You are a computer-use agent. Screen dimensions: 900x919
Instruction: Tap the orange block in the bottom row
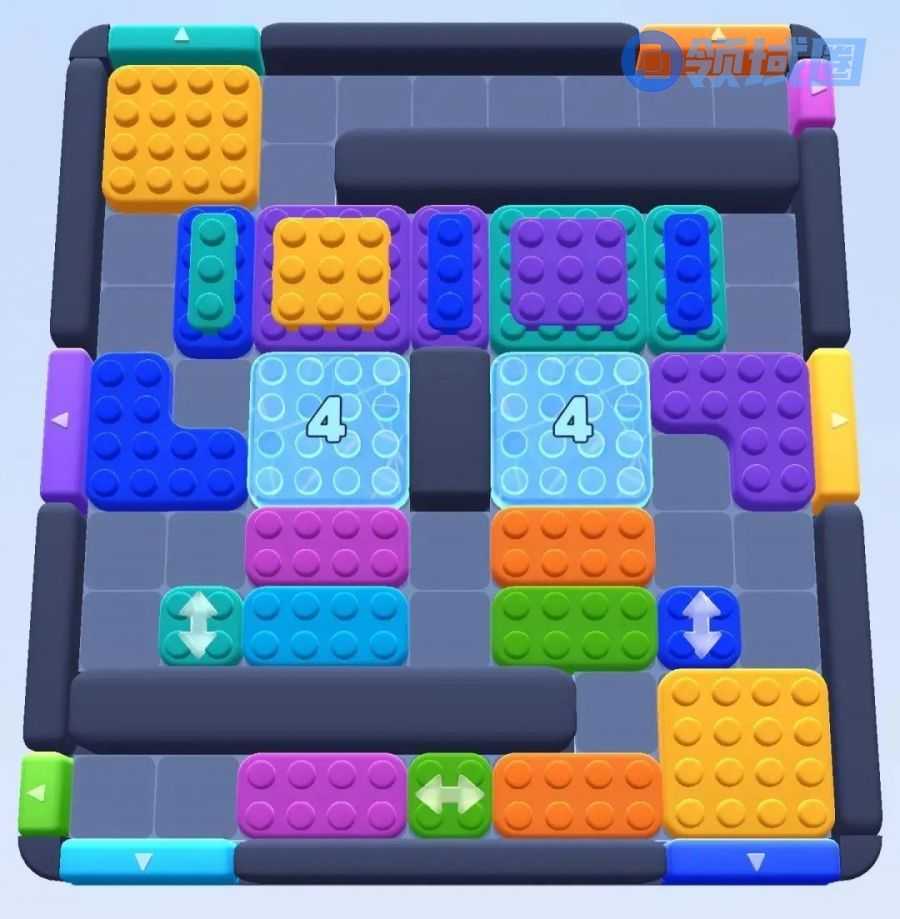(x=577, y=795)
